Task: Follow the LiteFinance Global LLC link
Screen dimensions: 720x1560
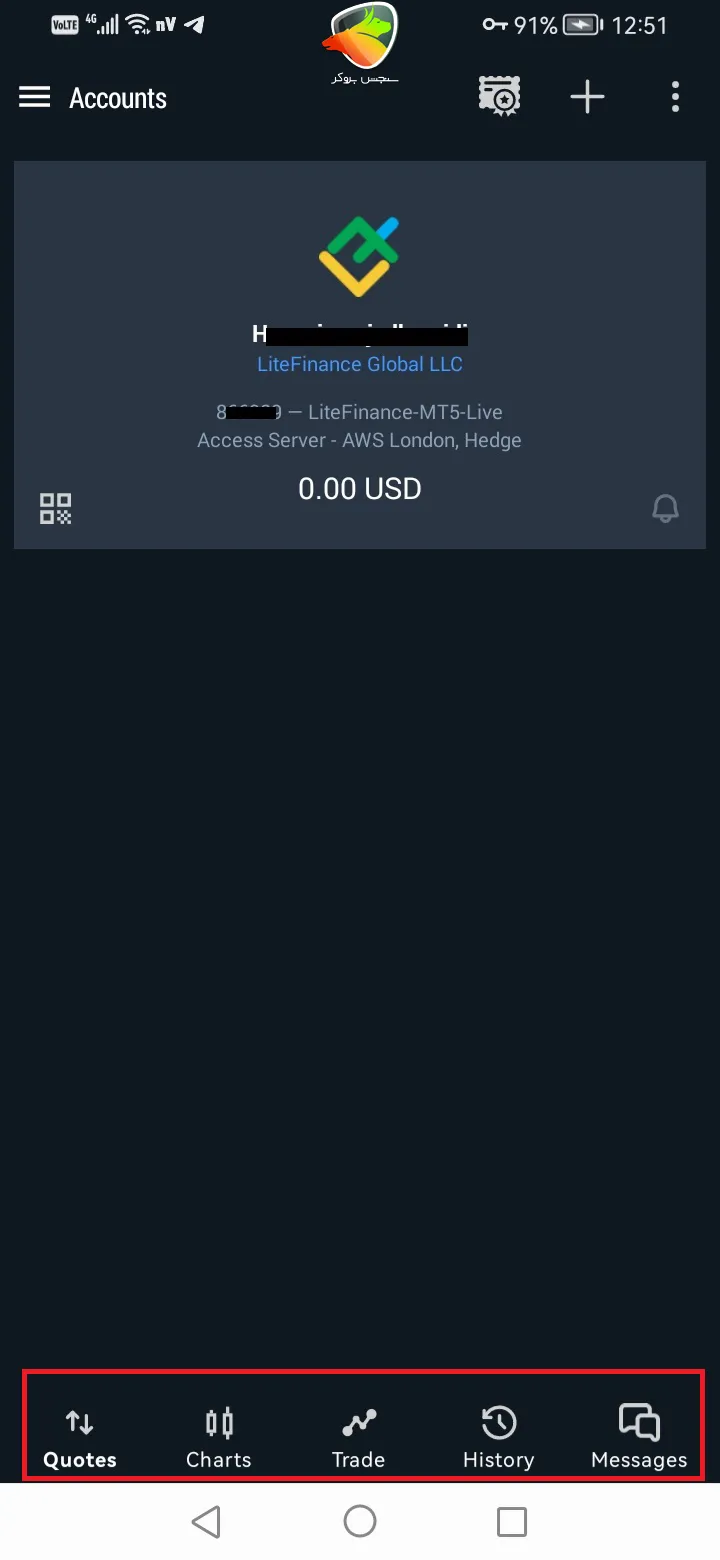Action: click(x=360, y=364)
